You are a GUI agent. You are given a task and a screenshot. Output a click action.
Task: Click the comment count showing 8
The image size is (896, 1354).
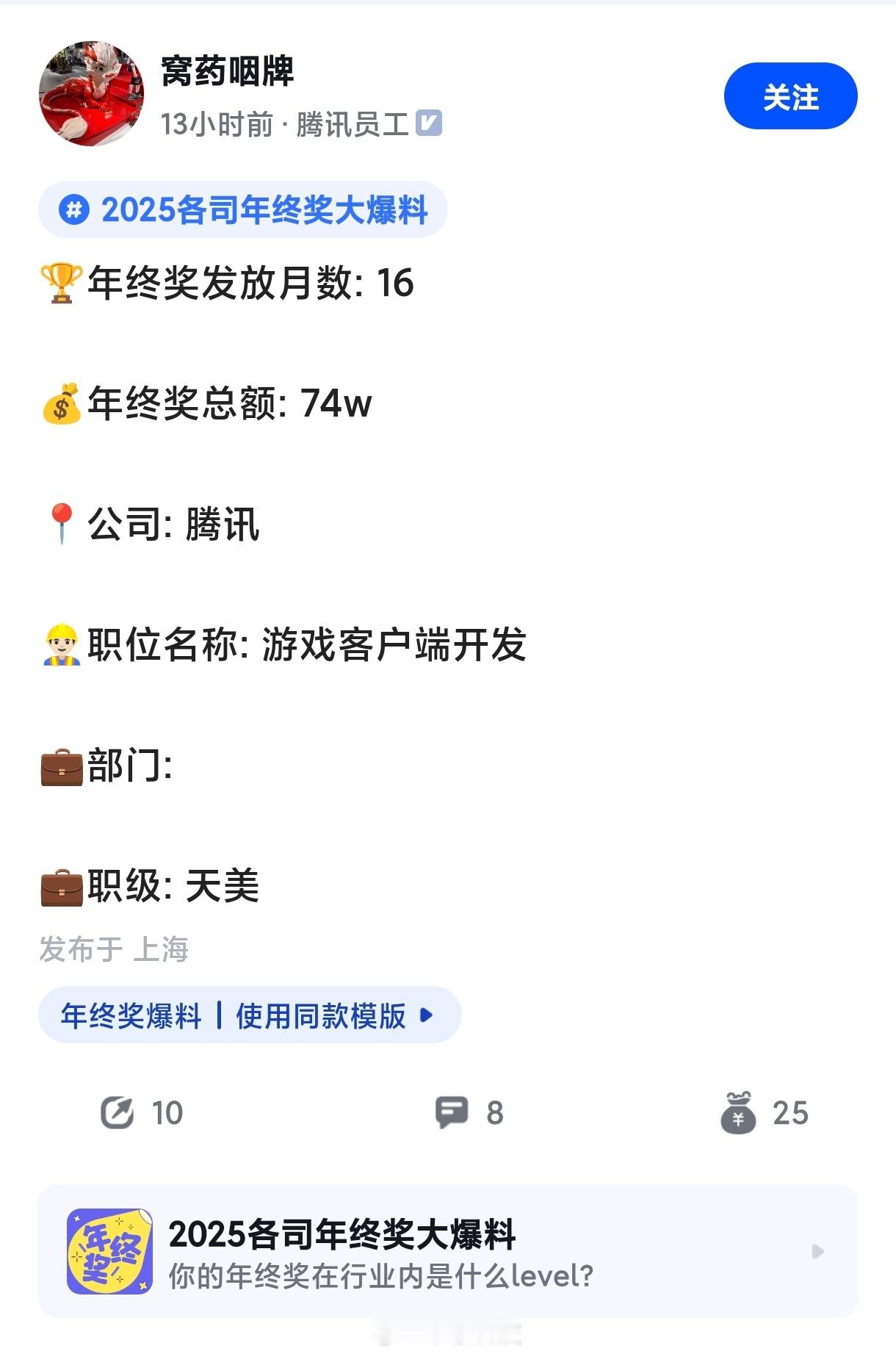pos(494,1112)
